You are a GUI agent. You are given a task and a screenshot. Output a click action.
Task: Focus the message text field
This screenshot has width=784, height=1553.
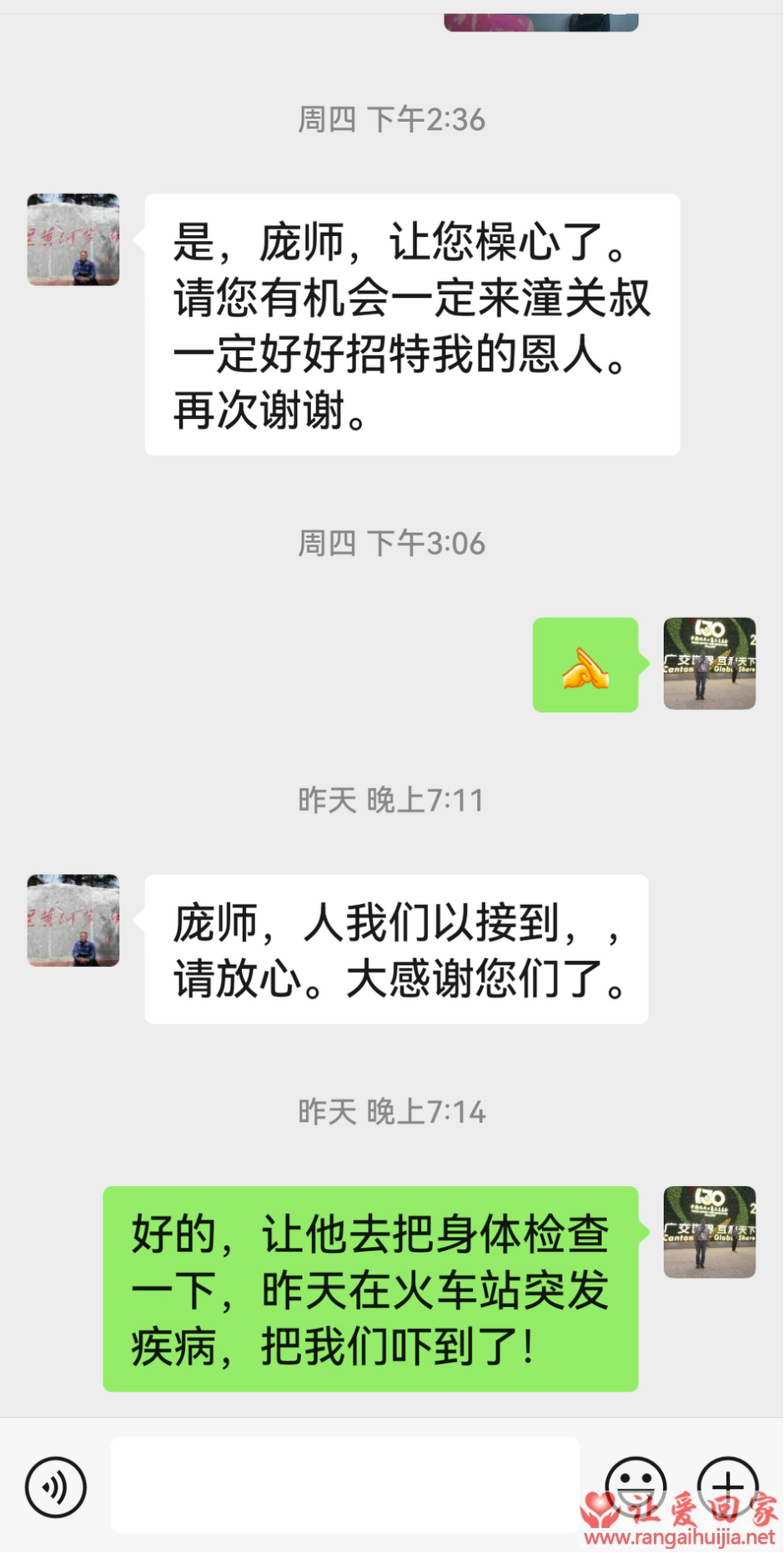coord(345,1485)
